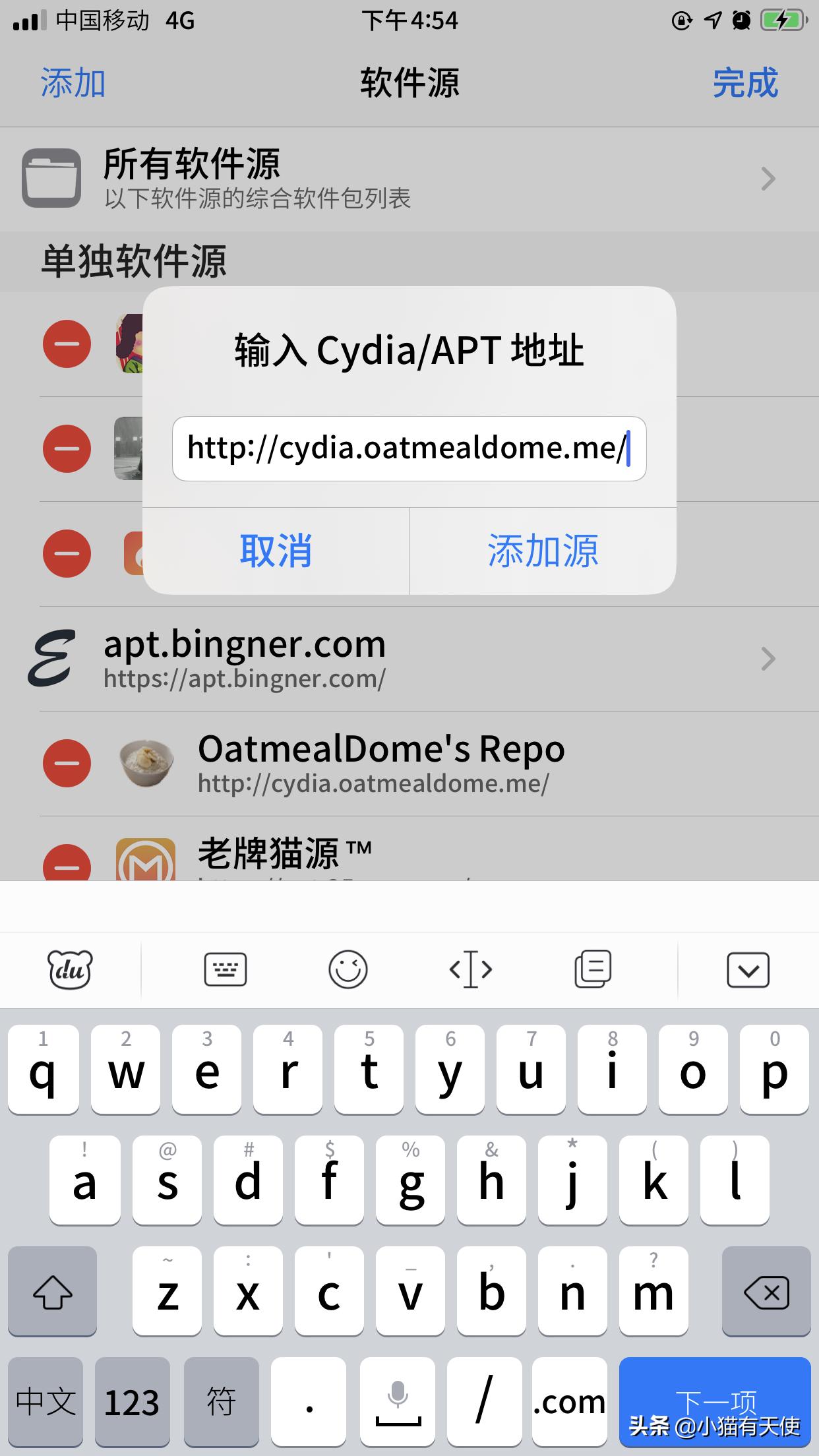Open the keyboard layout switcher icon
819x1456 pixels.
tap(225, 969)
